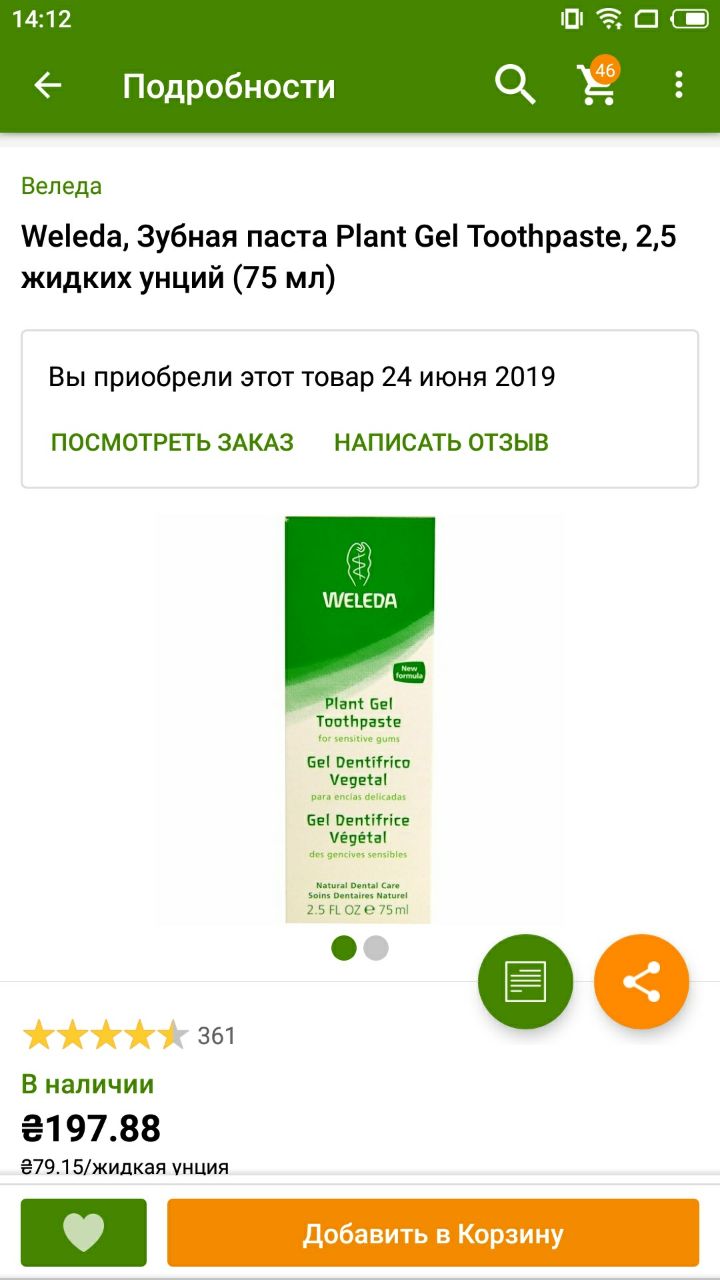Tap Добавить в Корзину button
The height and width of the screenshot is (1280, 720).
pos(433,1233)
